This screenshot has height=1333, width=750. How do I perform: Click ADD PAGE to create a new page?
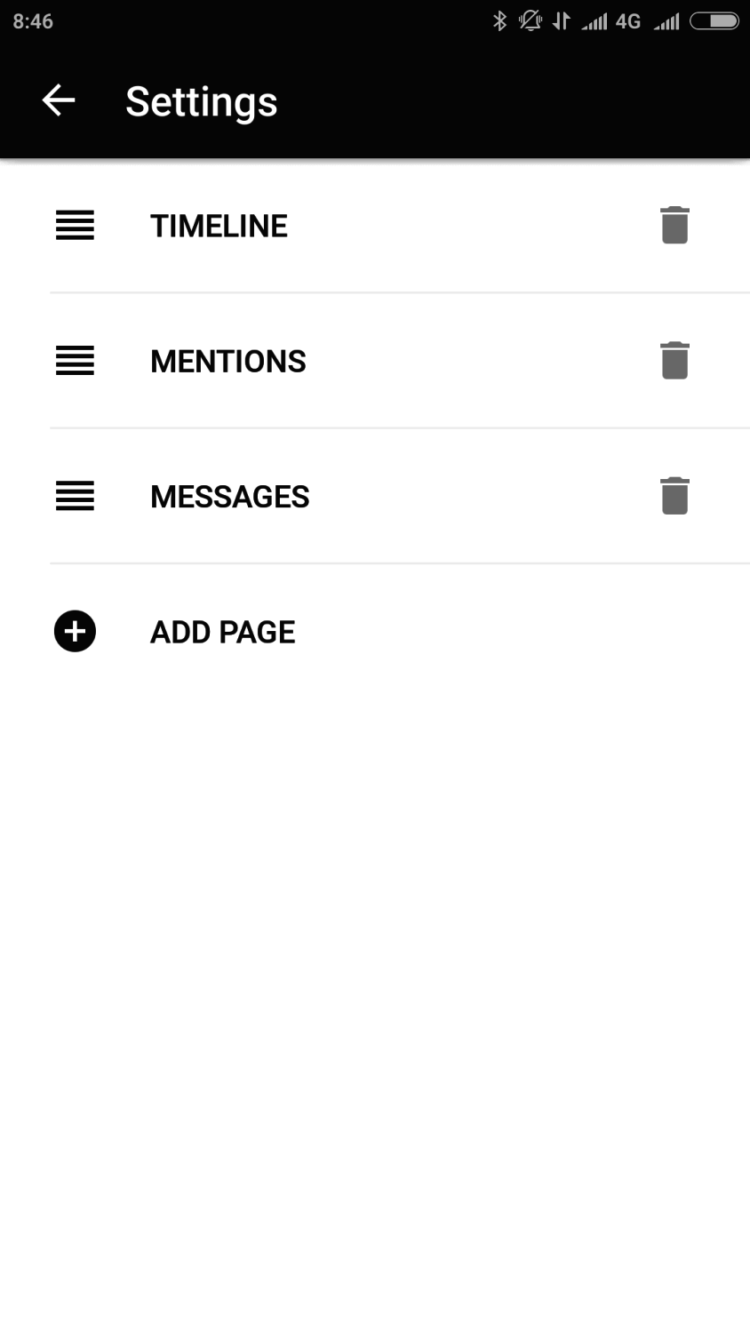tap(222, 631)
